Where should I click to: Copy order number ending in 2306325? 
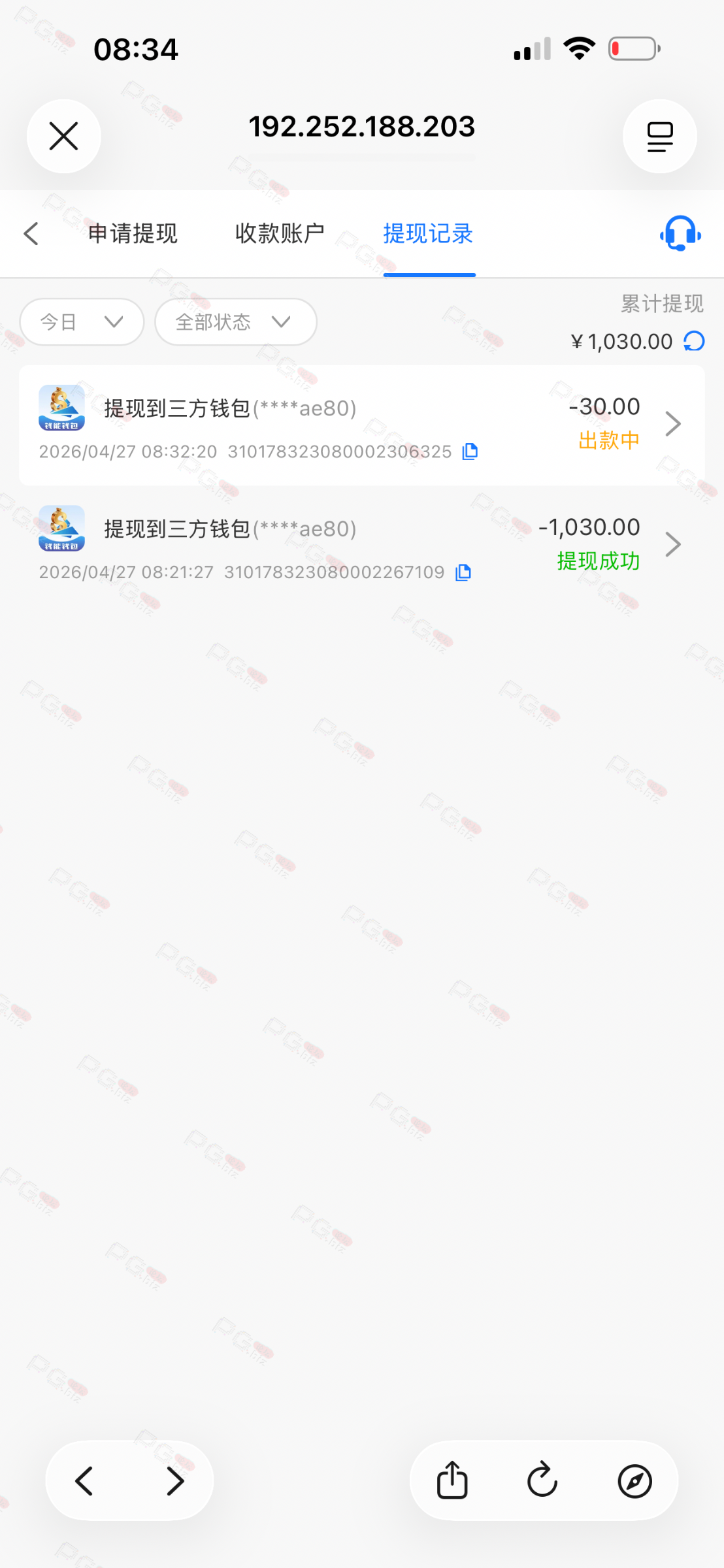470,451
